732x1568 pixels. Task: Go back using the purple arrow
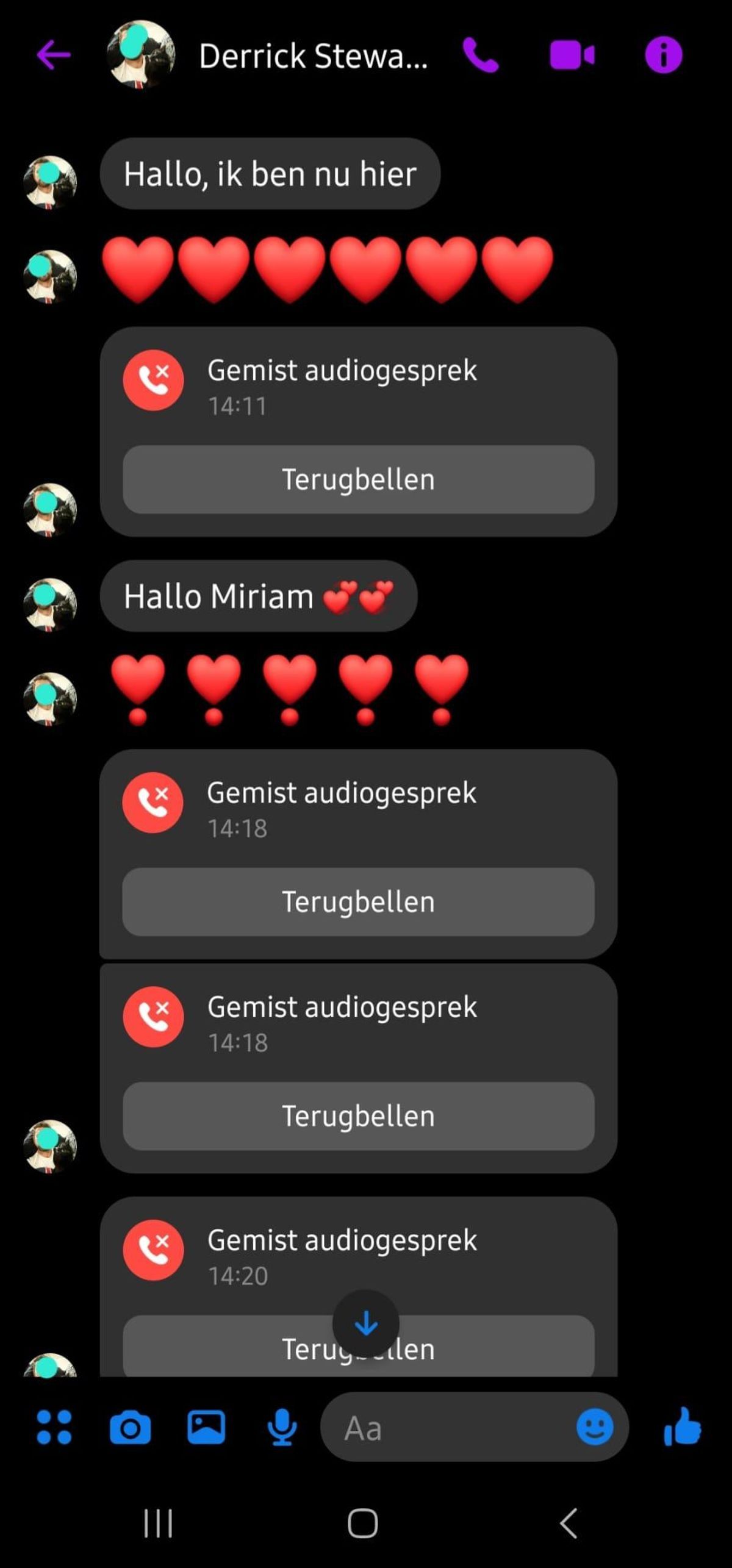pos(54,55)
